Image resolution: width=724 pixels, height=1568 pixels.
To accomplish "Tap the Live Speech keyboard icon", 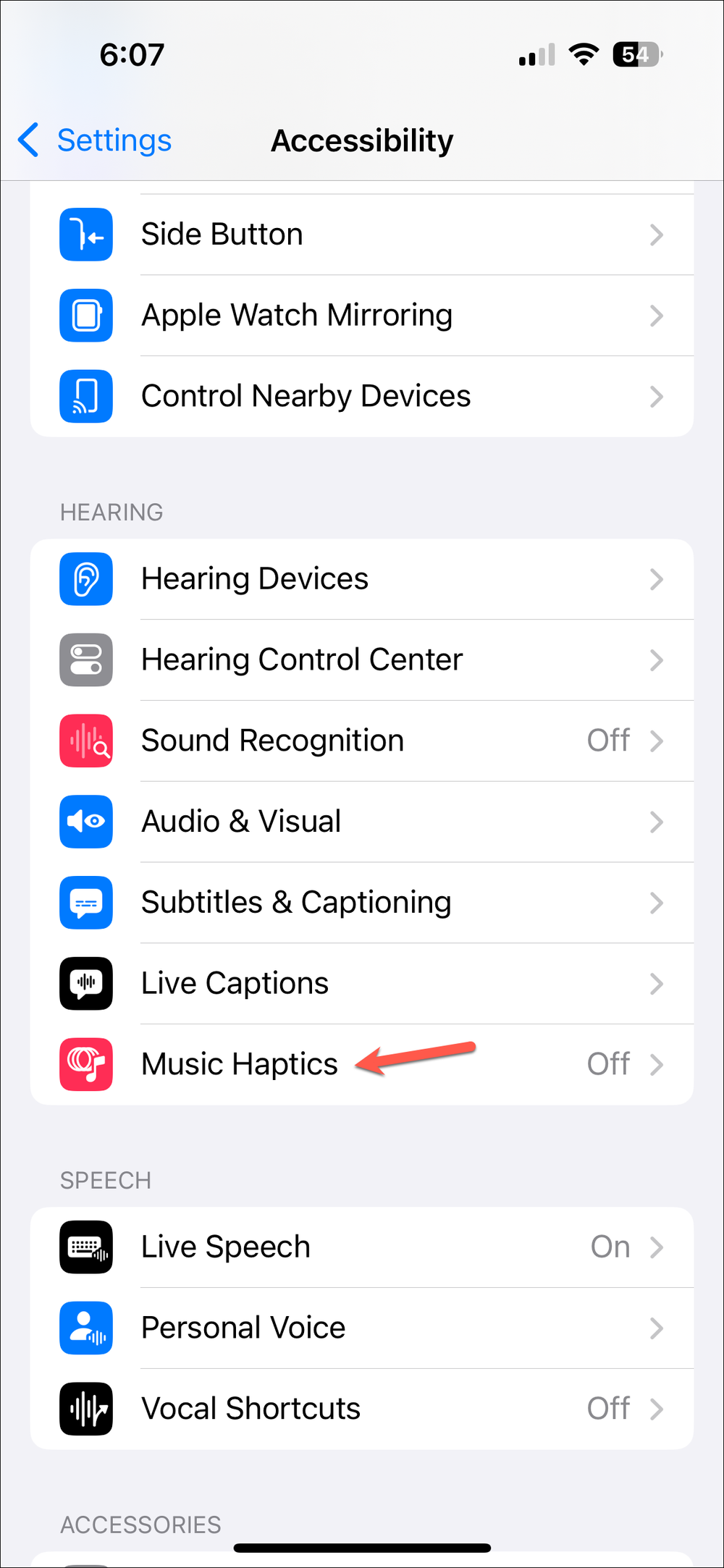I will [x=85, y=1247].
